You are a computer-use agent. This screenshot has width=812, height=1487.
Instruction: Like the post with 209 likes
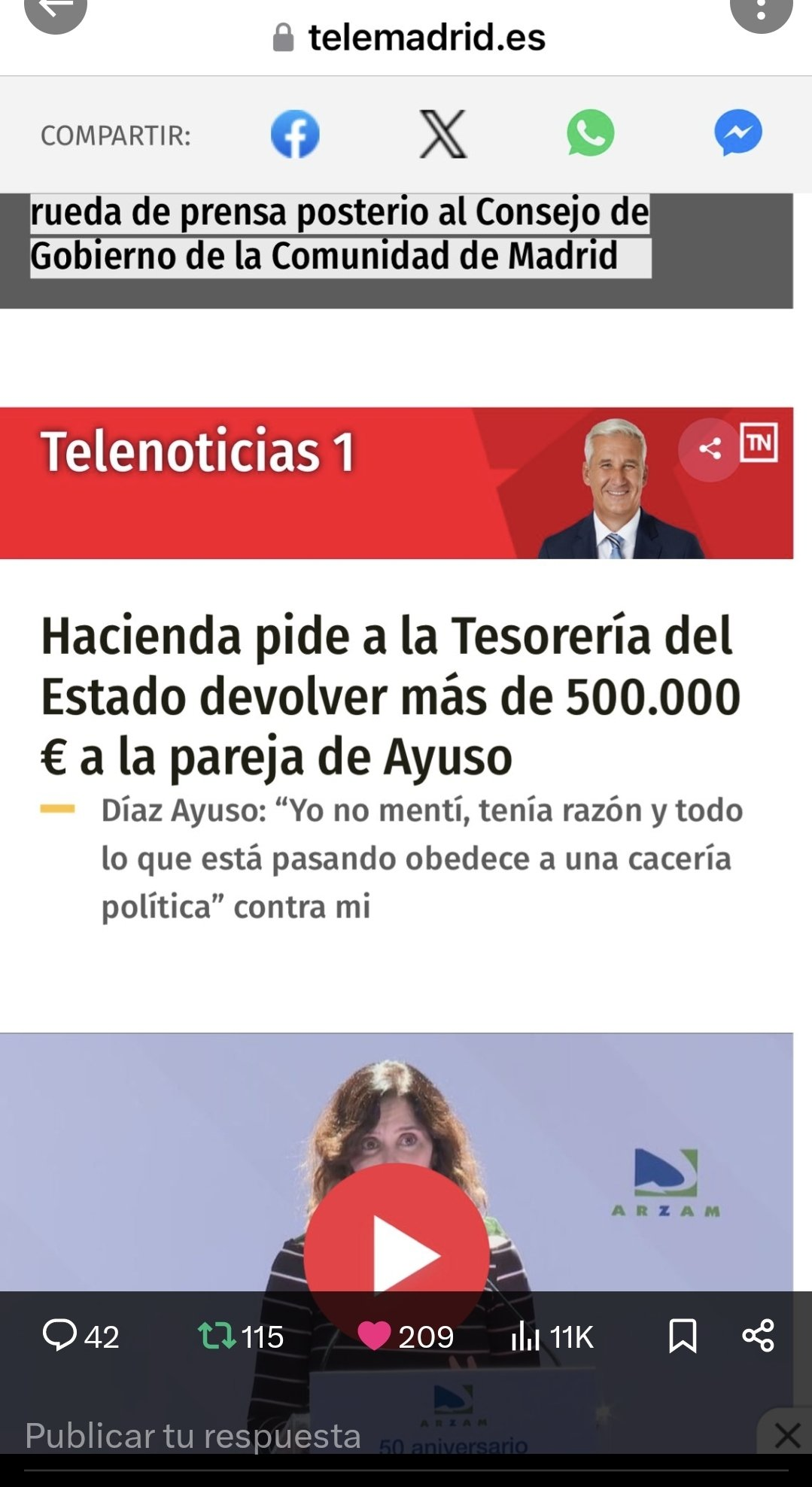pos(405,1336)
